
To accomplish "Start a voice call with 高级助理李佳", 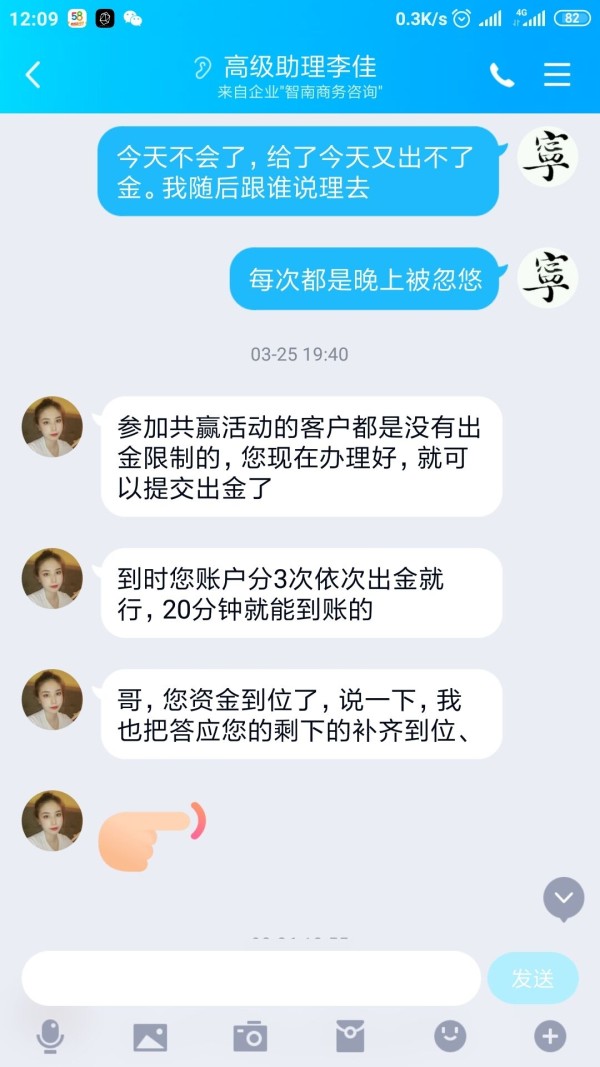I will (x=502, y=75).
